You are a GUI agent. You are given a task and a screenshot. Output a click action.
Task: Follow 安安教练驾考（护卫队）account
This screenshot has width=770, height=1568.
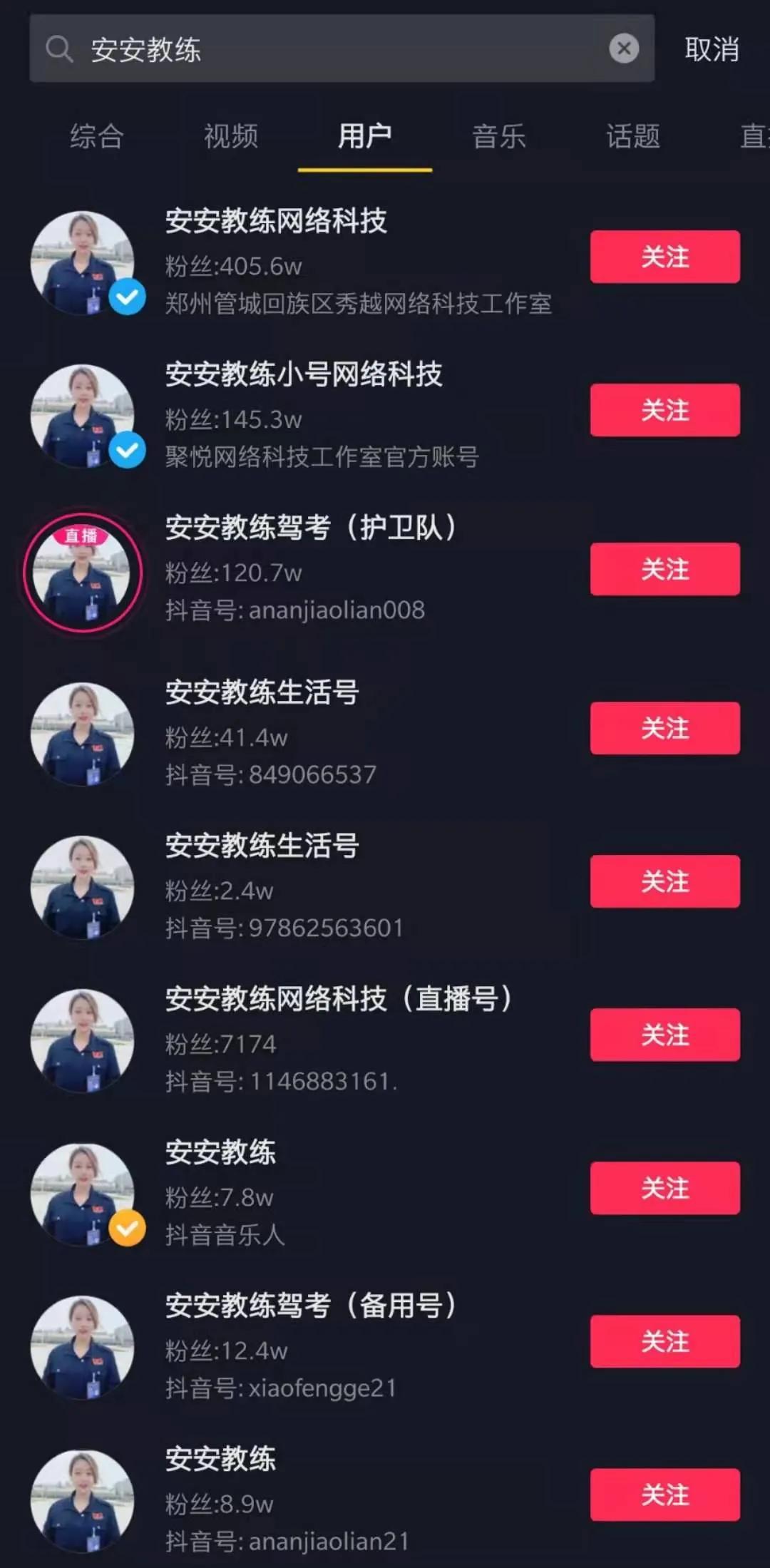tap(664, 570)
